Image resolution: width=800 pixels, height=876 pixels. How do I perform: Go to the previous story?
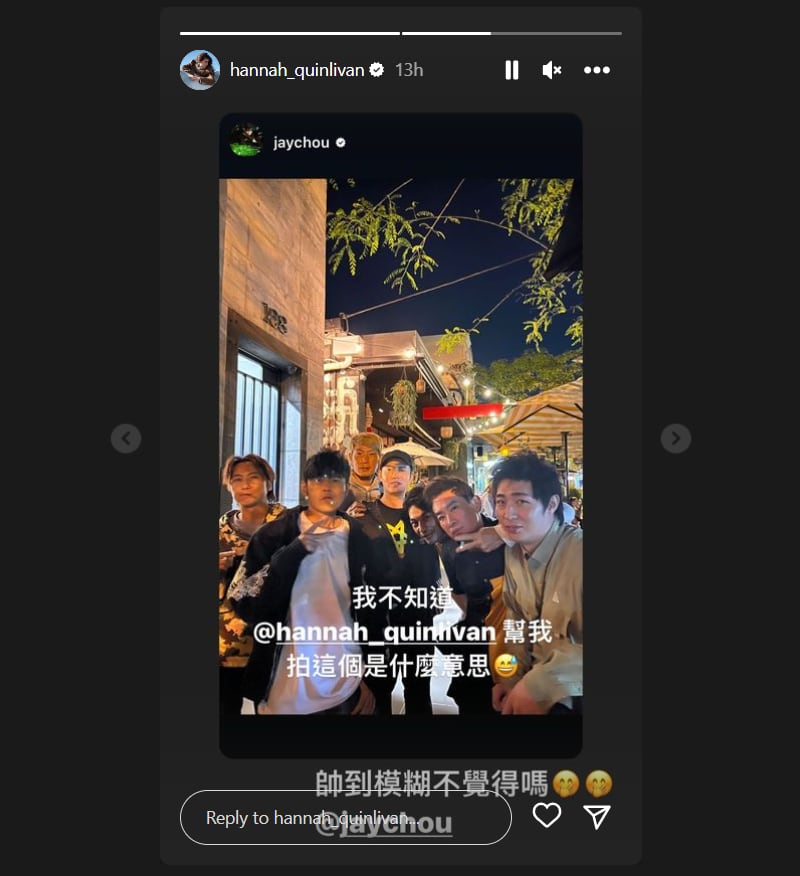click(x=126, y=438)
